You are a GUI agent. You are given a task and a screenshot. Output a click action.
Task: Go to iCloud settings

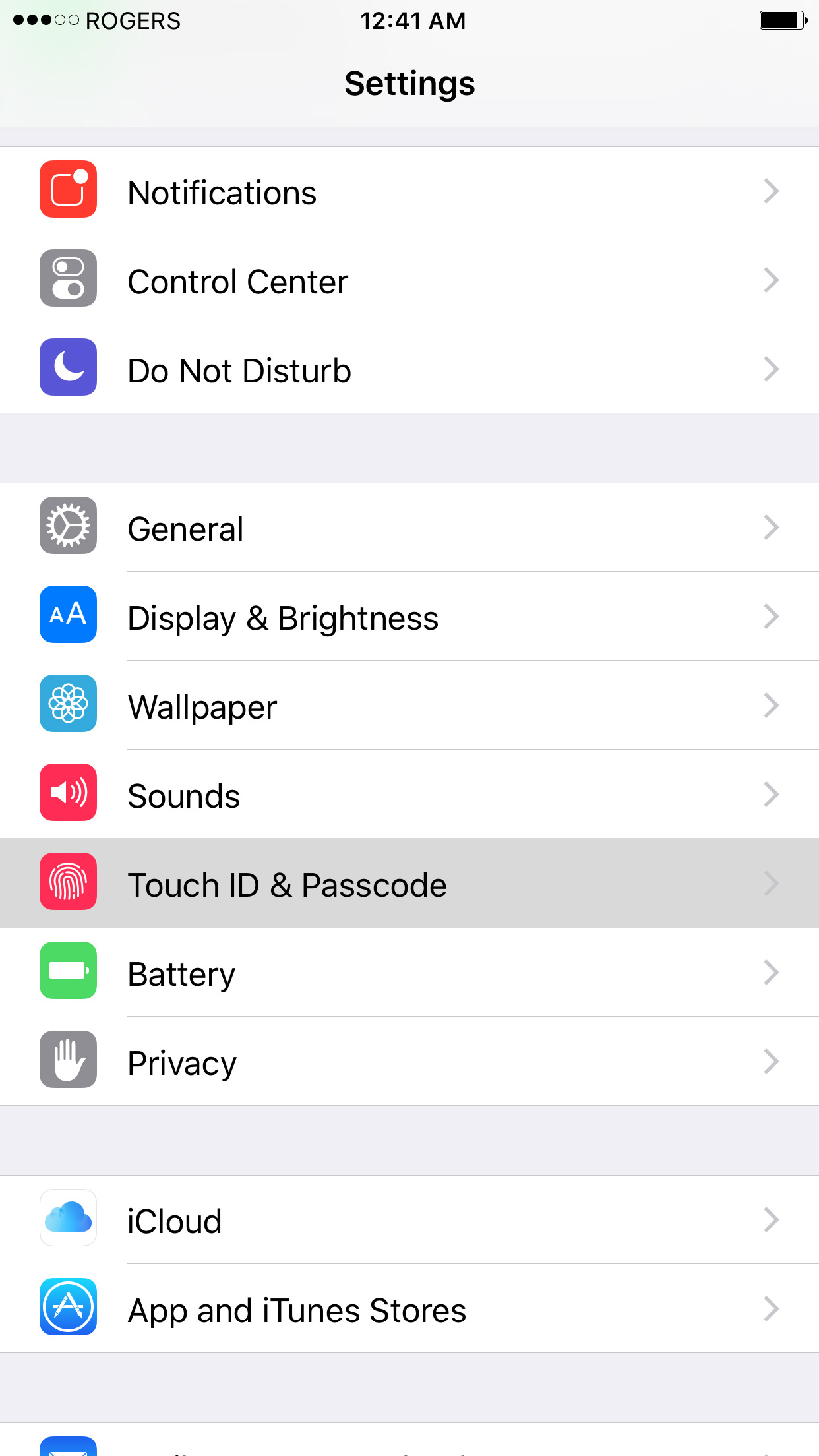click(409, 1221)
